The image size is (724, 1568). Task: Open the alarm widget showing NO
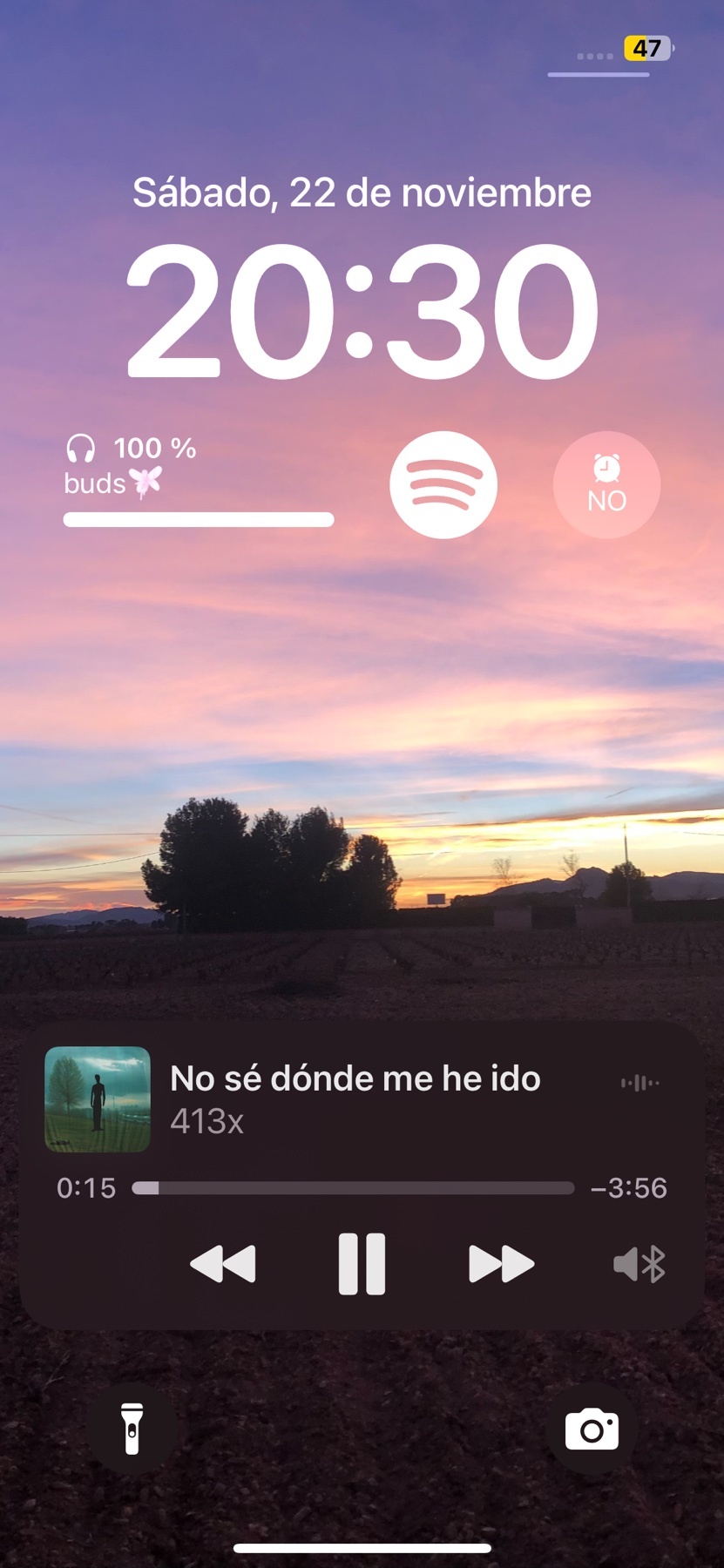606,485
